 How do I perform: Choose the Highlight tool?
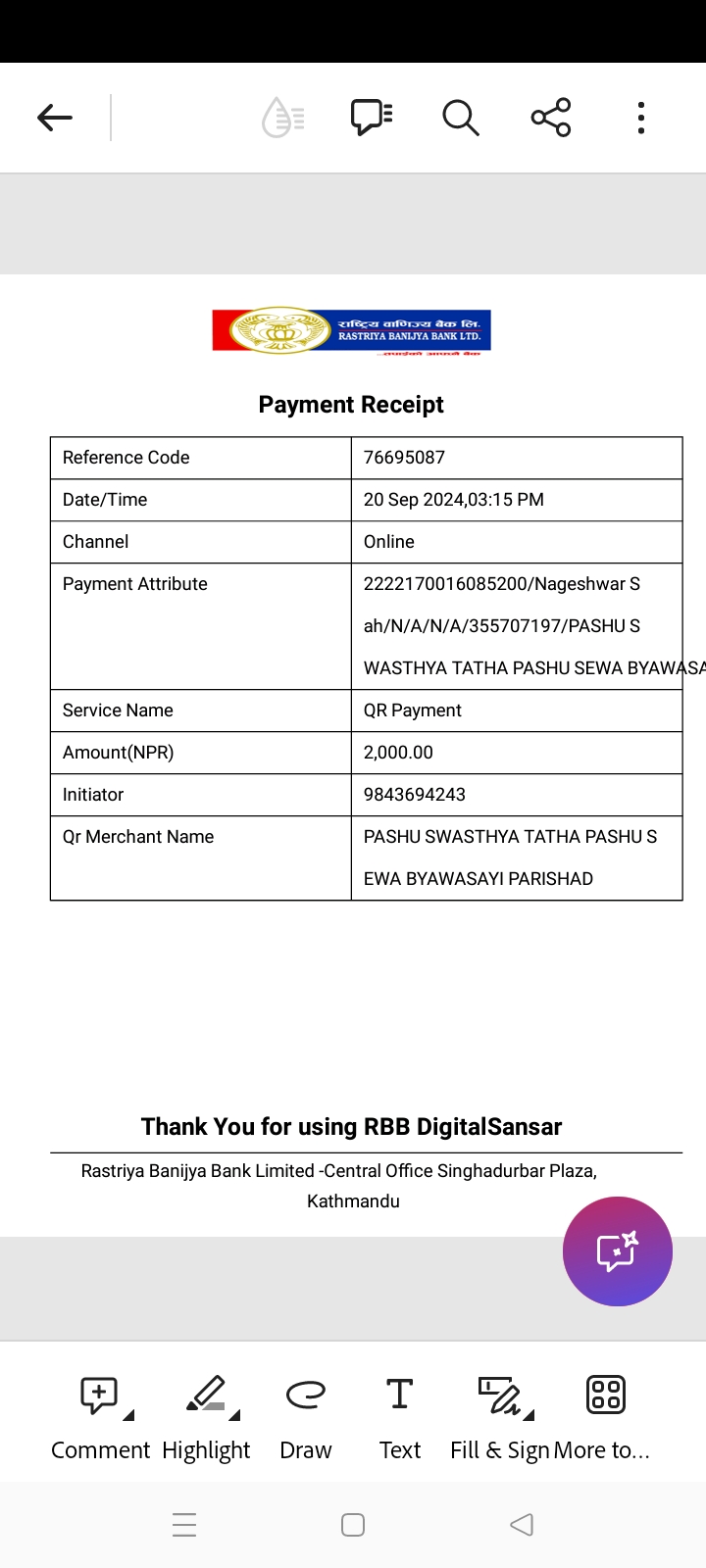coord(206,1418)
